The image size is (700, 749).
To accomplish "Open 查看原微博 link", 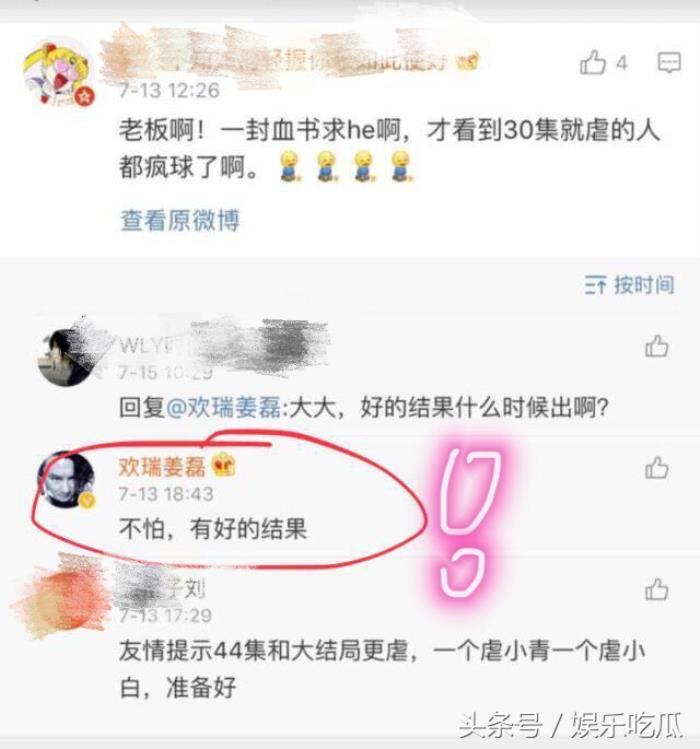I will (x=180, y=219).
